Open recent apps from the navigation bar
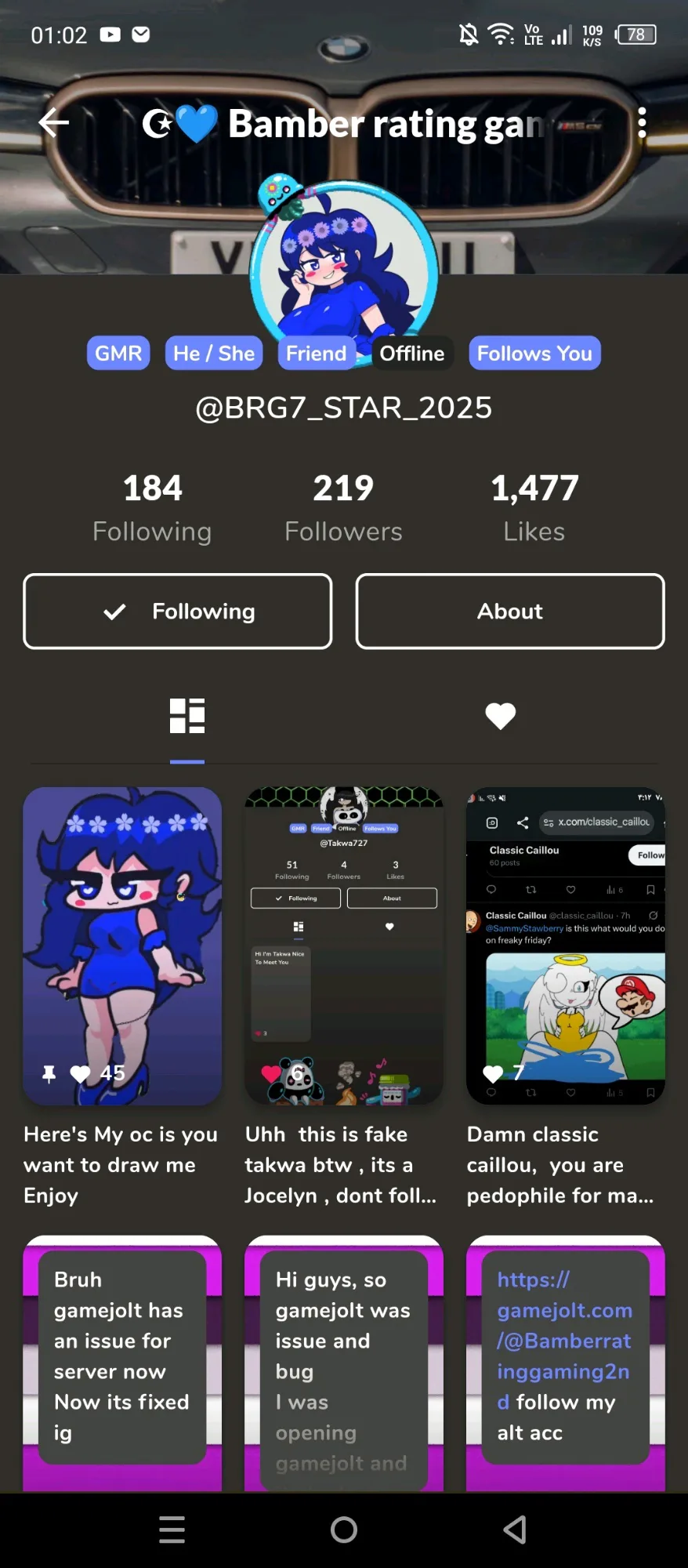 coord(172,1530)
